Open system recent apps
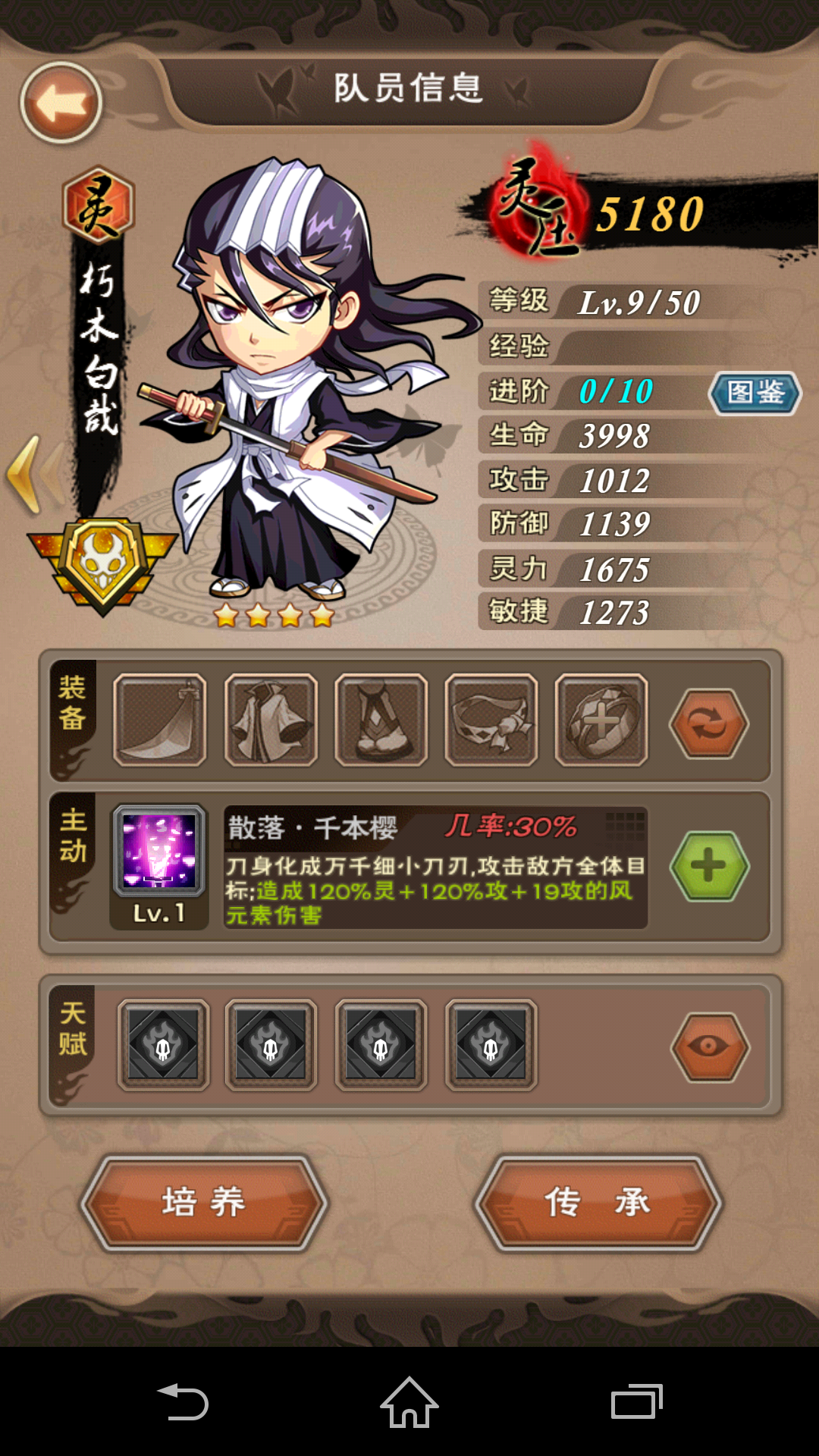The height and width of the screenshot is (1456, 819). pos(636,1402)
